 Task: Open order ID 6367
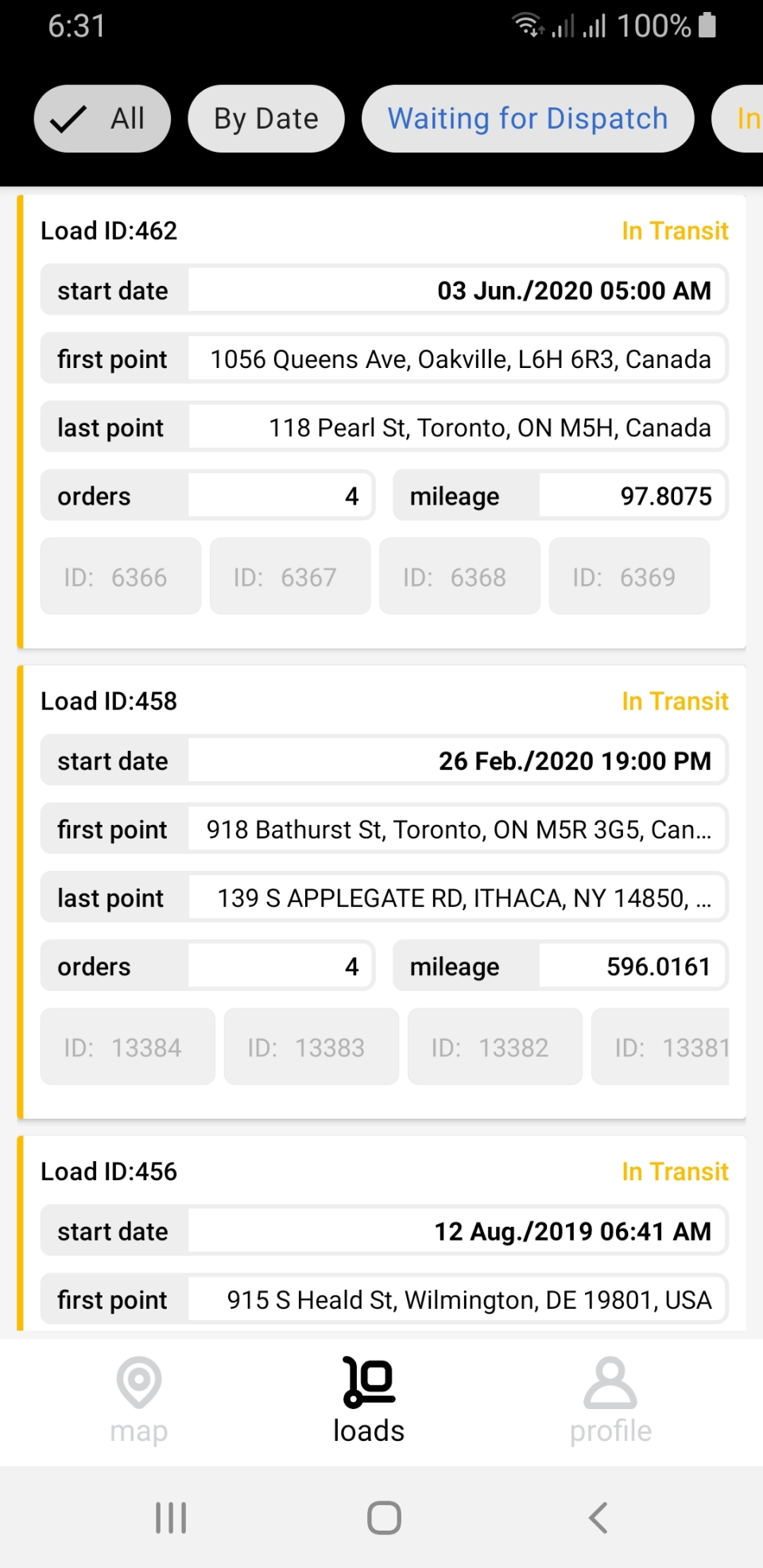pos(290,577)
